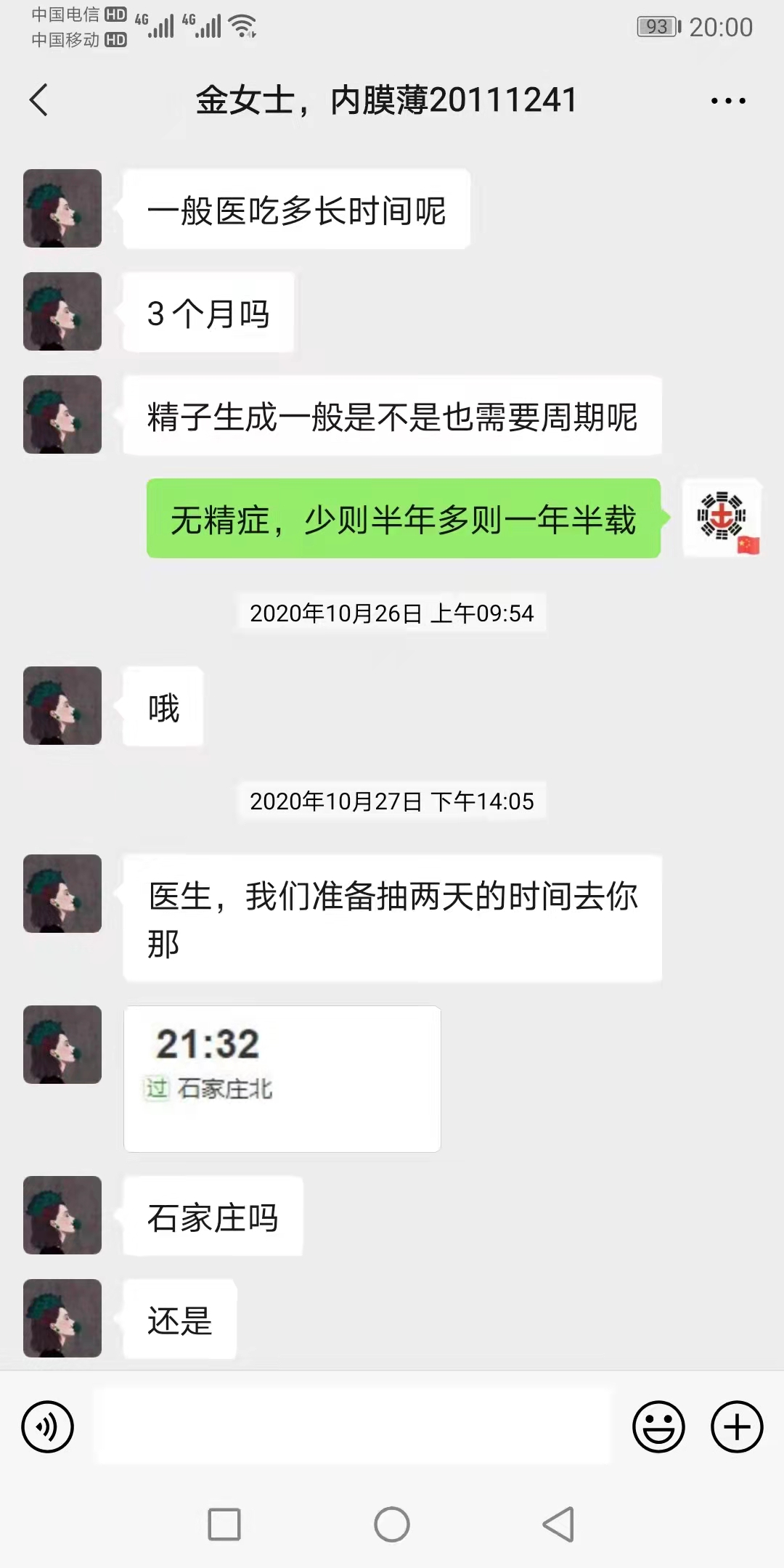This screenshot has height=1568, width=784.
Task: View the 21:32 石家庄北 image message
Action: (282, 1079)
